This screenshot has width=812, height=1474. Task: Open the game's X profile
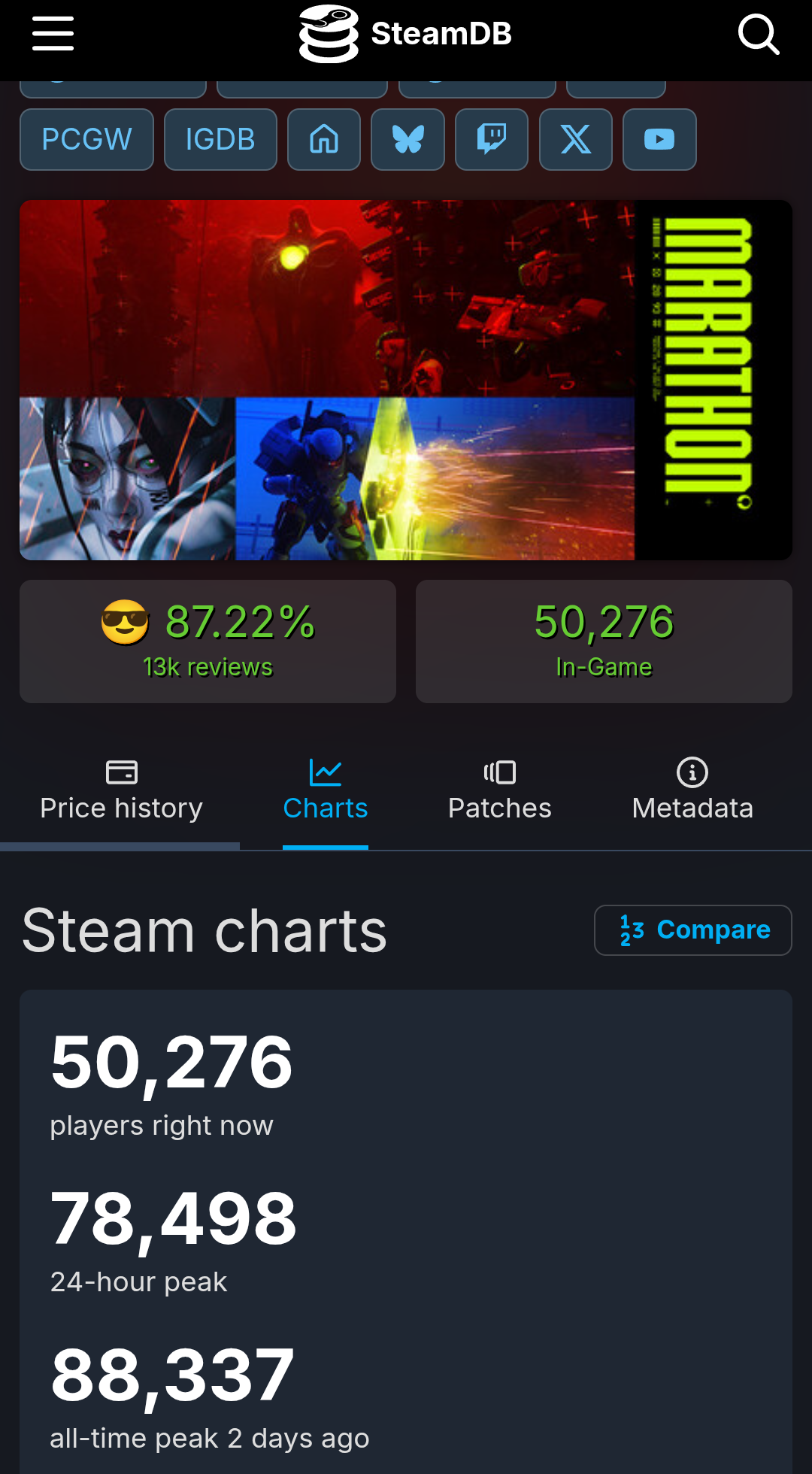[576, 140]
